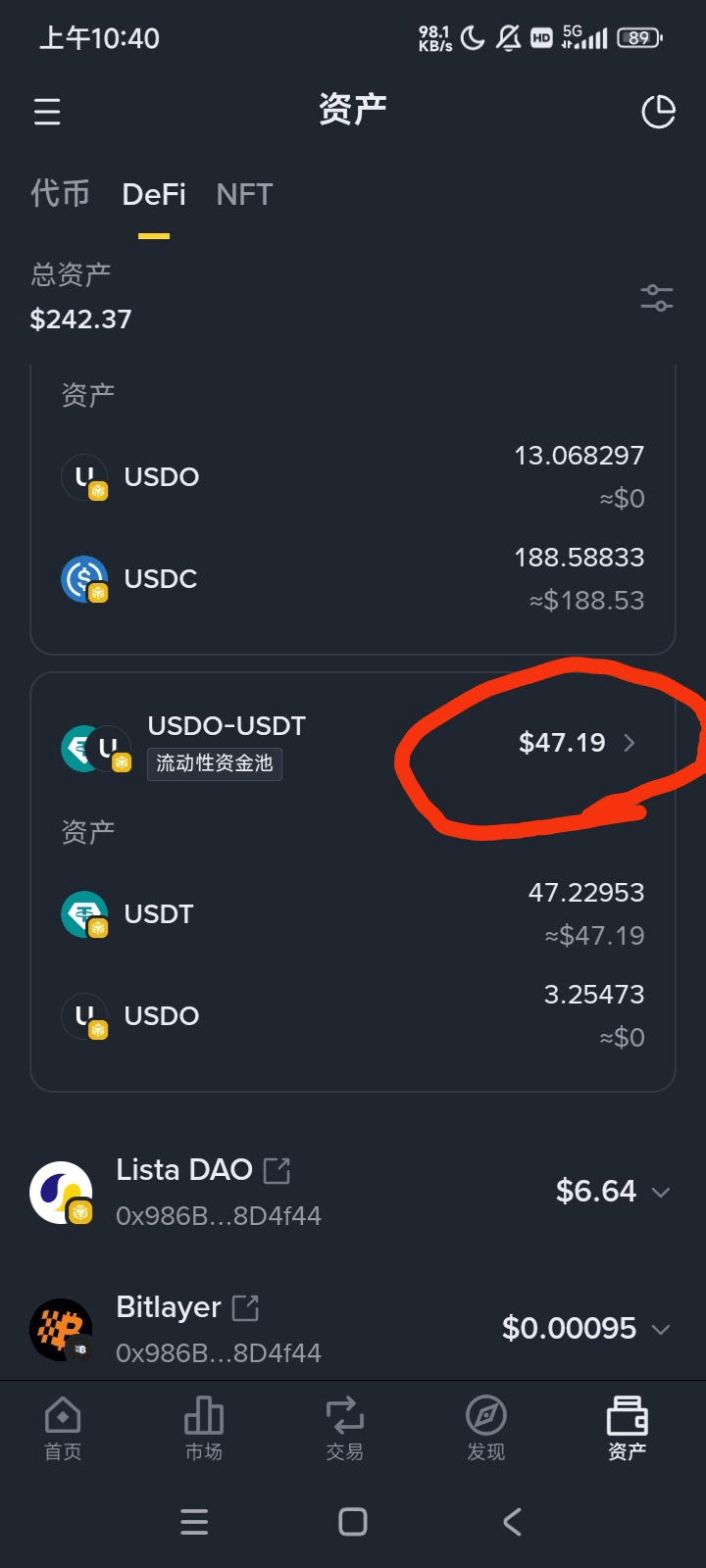
Task: Open Lista DAO external link icon
Action: pyautogui.click(x=277, y=1170)
